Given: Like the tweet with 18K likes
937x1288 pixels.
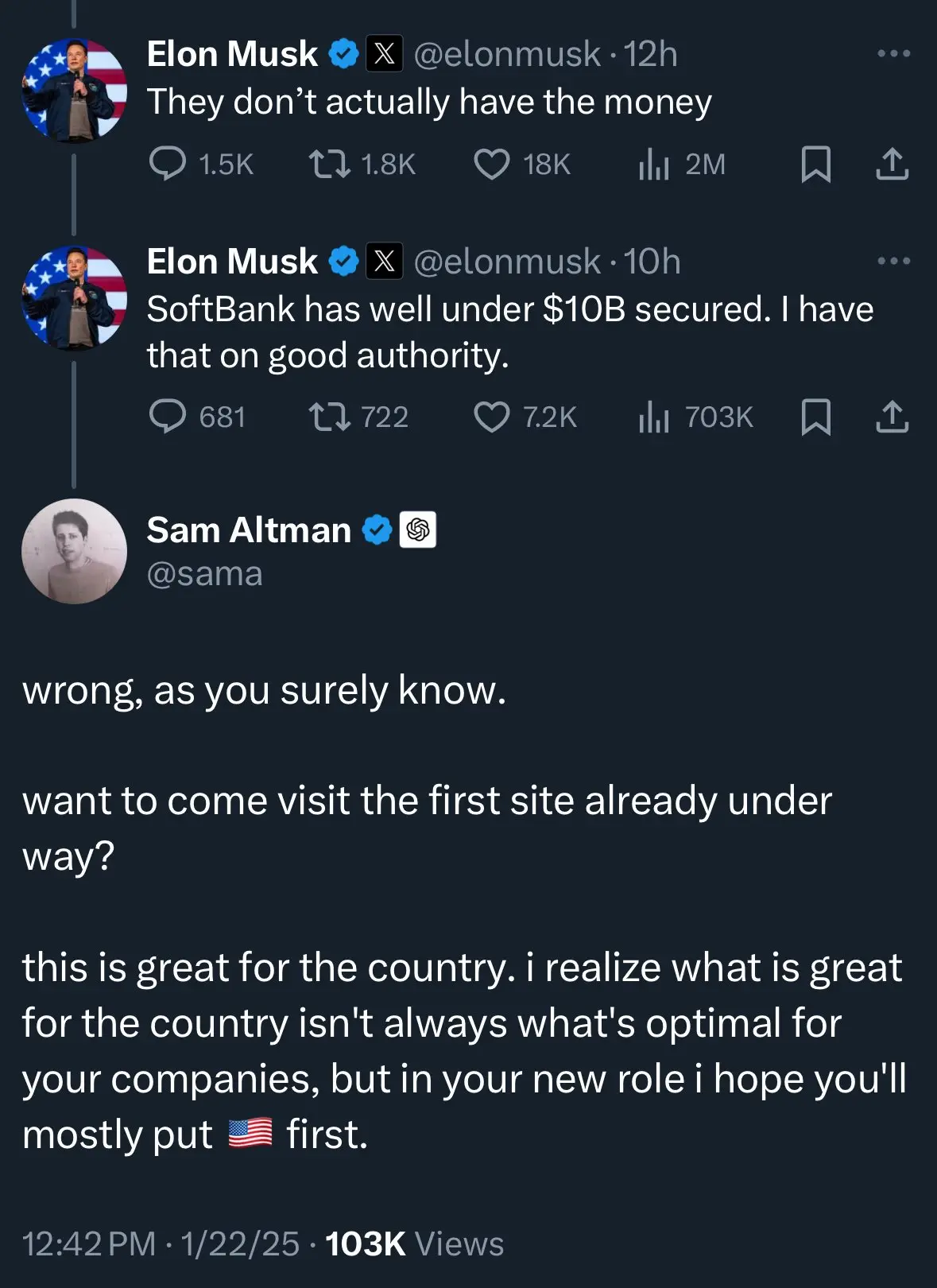Looking at the screenshot, I should tap(492, 164).
